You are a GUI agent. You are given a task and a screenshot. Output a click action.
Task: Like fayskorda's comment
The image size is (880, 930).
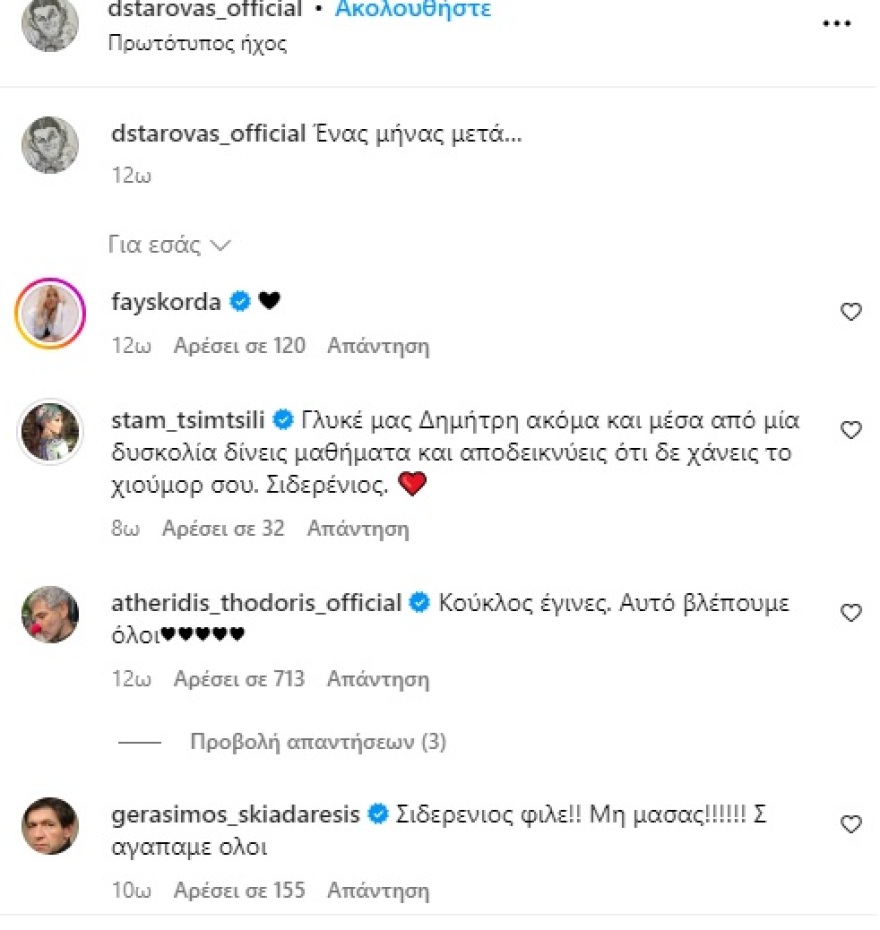point(850,313)
